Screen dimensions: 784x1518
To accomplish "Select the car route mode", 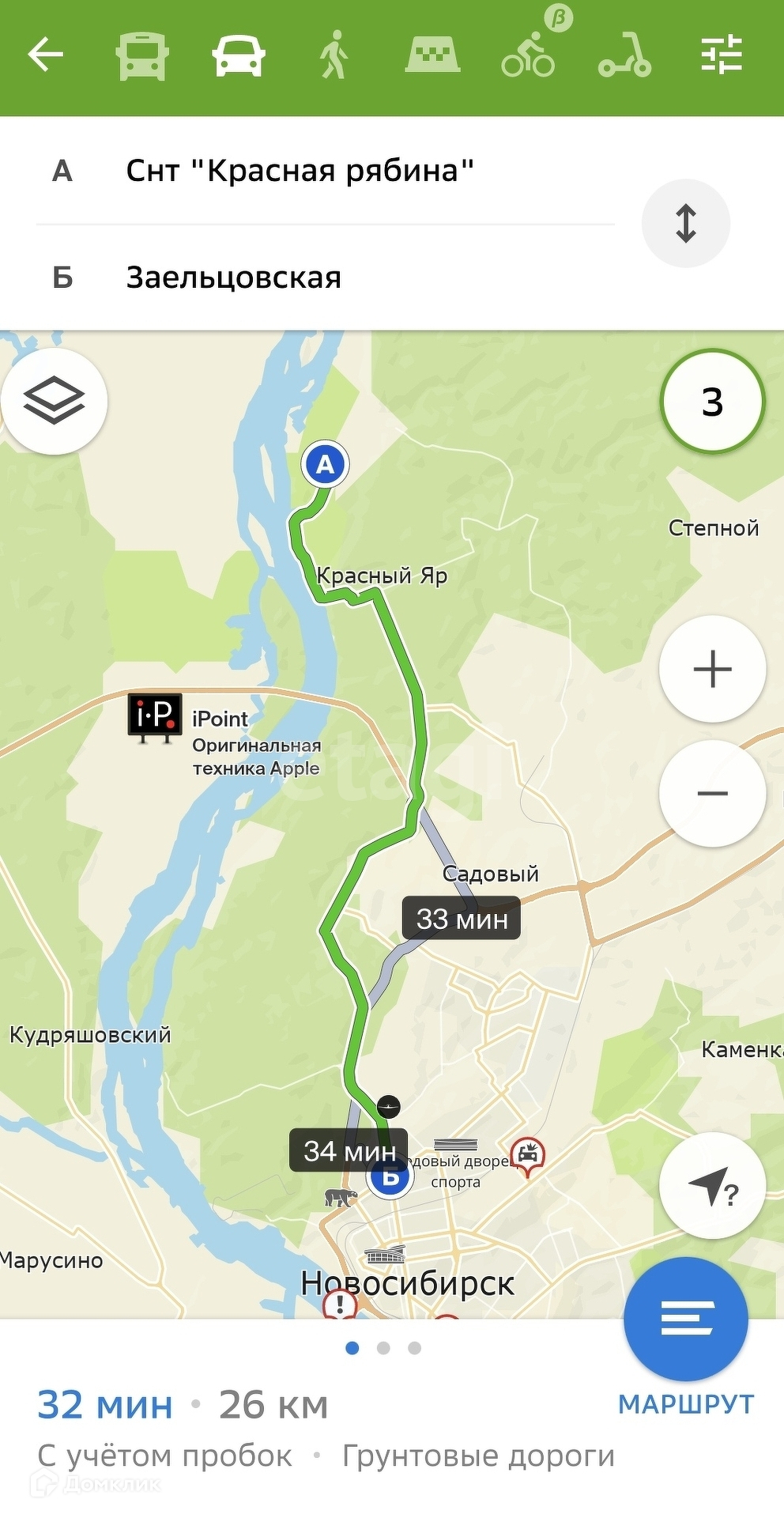I will [238, 55].
